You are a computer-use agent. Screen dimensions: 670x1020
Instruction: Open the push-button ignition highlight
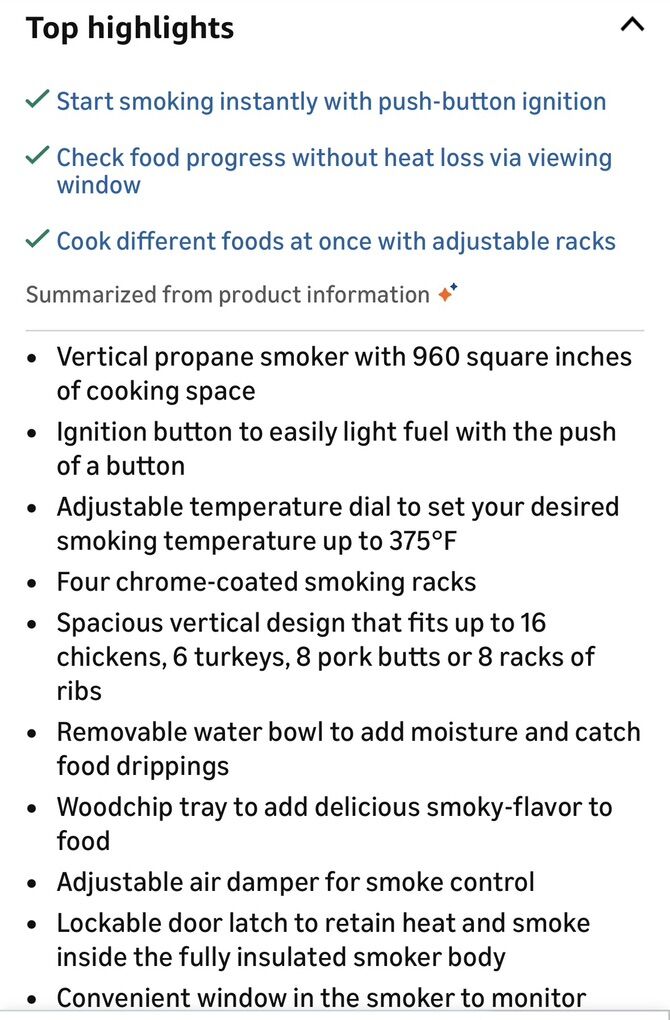330,102
